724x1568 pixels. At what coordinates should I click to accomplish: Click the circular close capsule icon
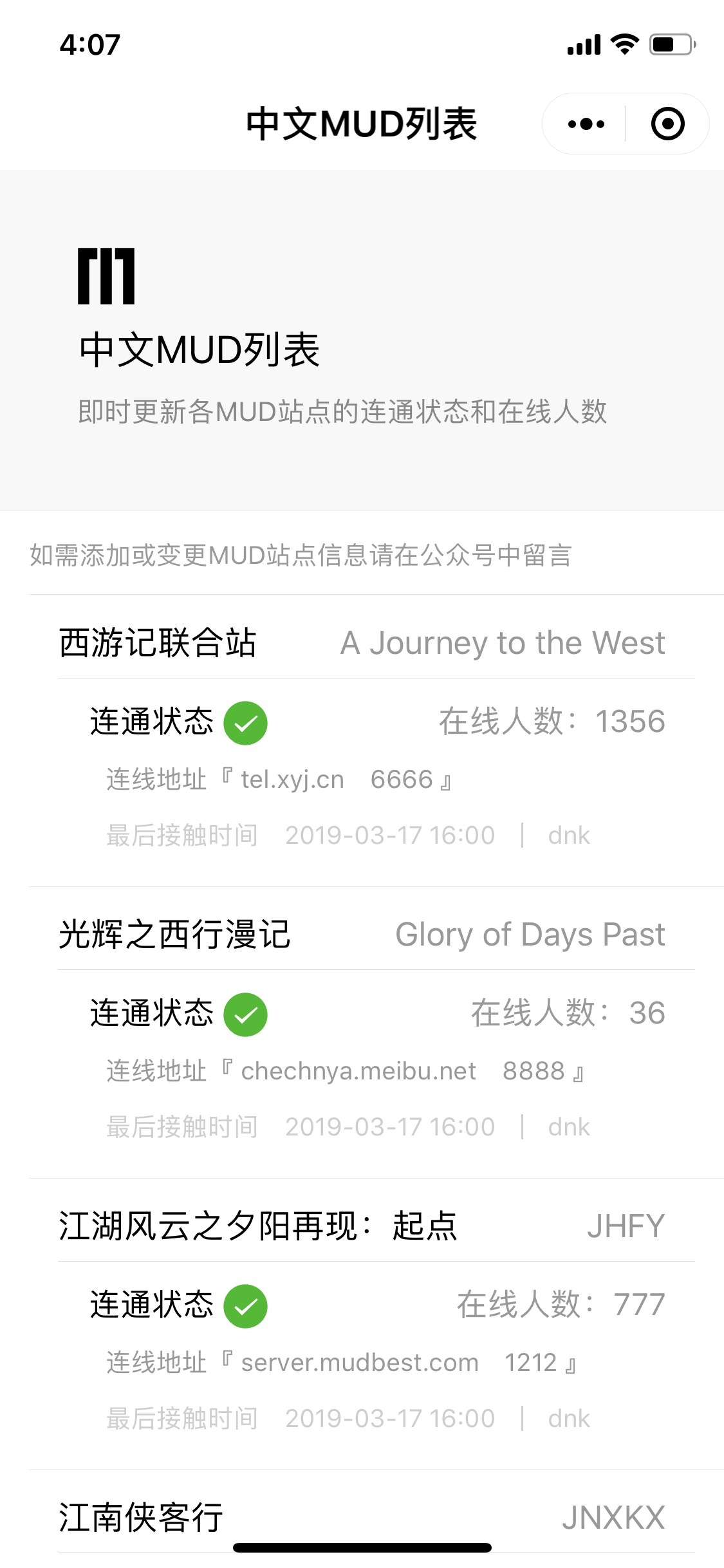tap(667, 123)
